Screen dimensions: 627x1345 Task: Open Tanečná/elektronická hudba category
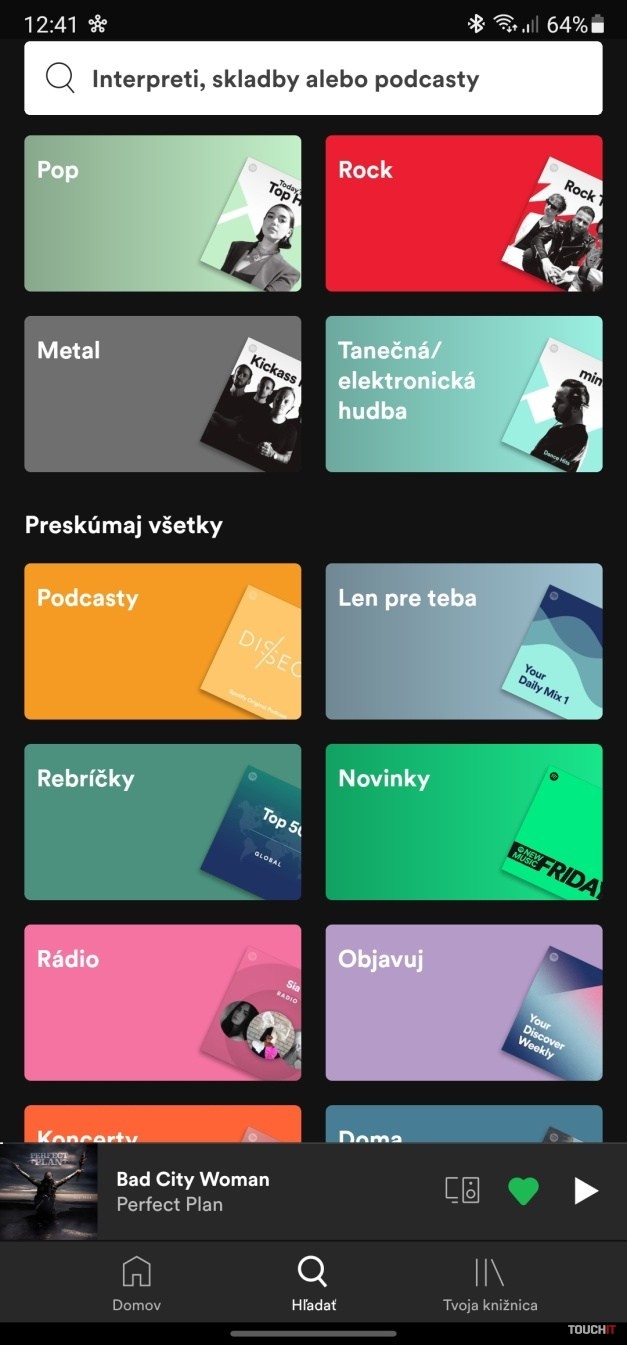point(464,394)
